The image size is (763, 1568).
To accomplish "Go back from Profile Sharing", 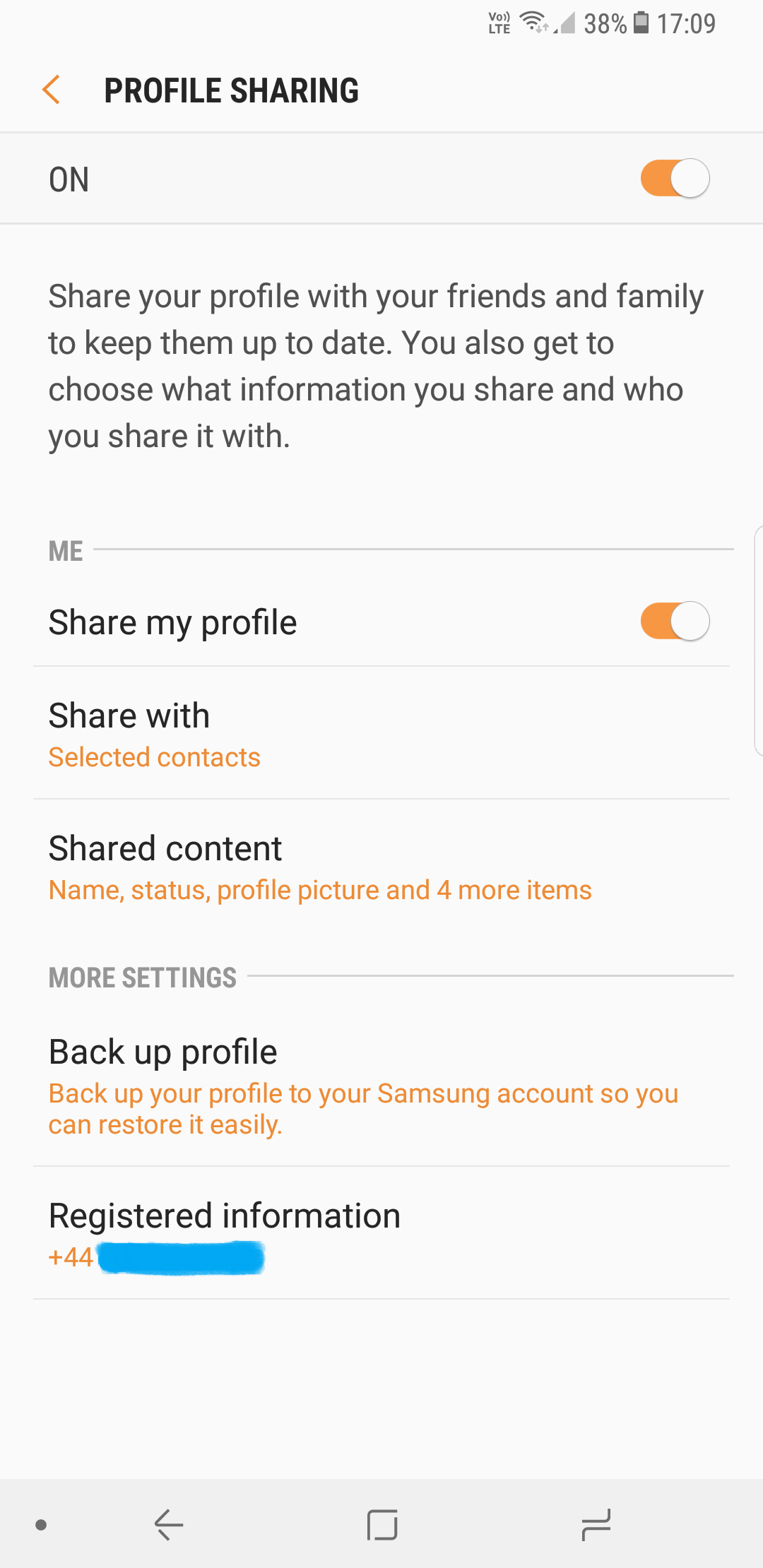I will (52, 90).
